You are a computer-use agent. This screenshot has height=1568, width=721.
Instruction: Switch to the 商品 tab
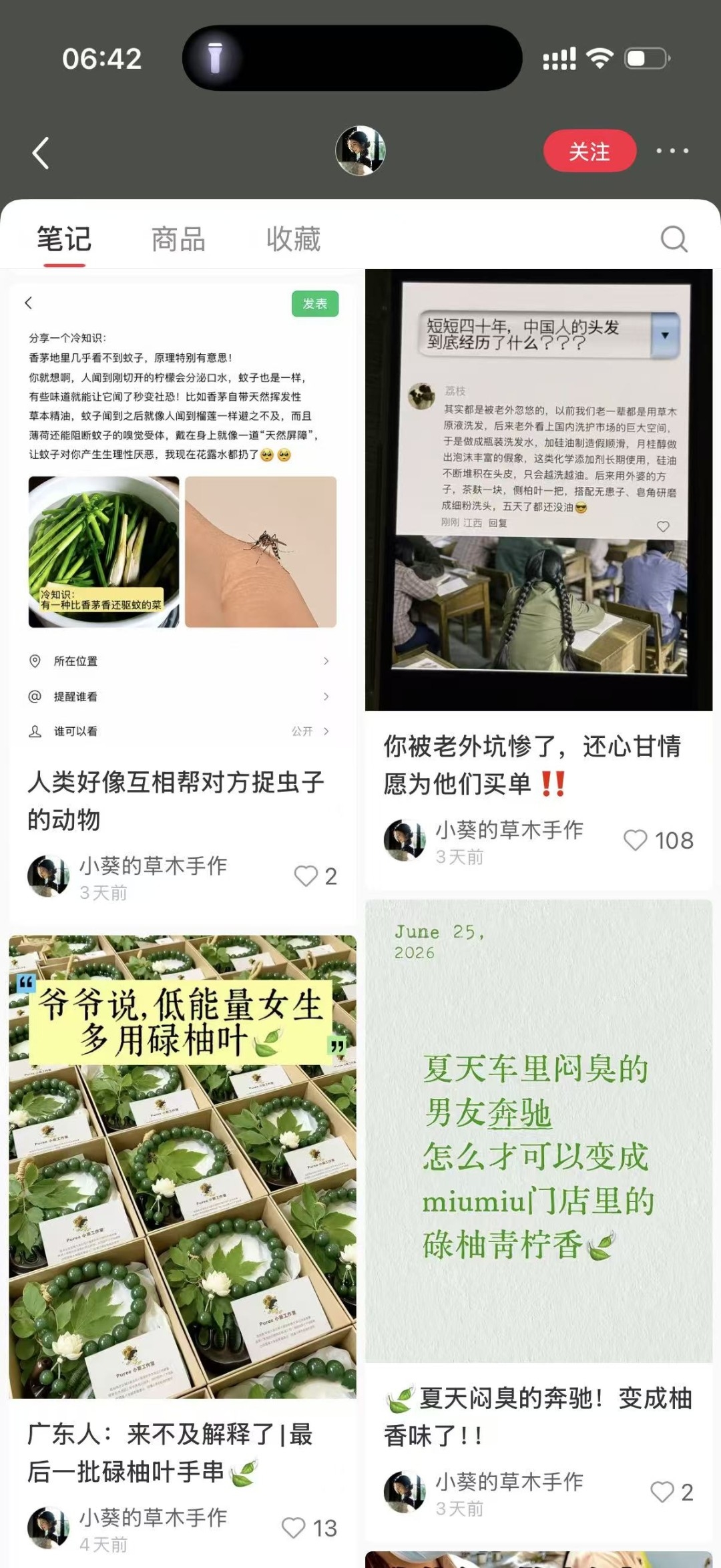[178, 239]
